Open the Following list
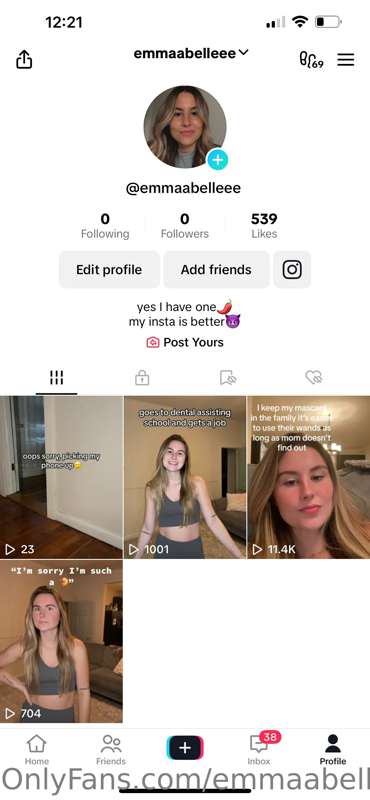The width and height of the screenshot is (370, 800). [105, 226]
